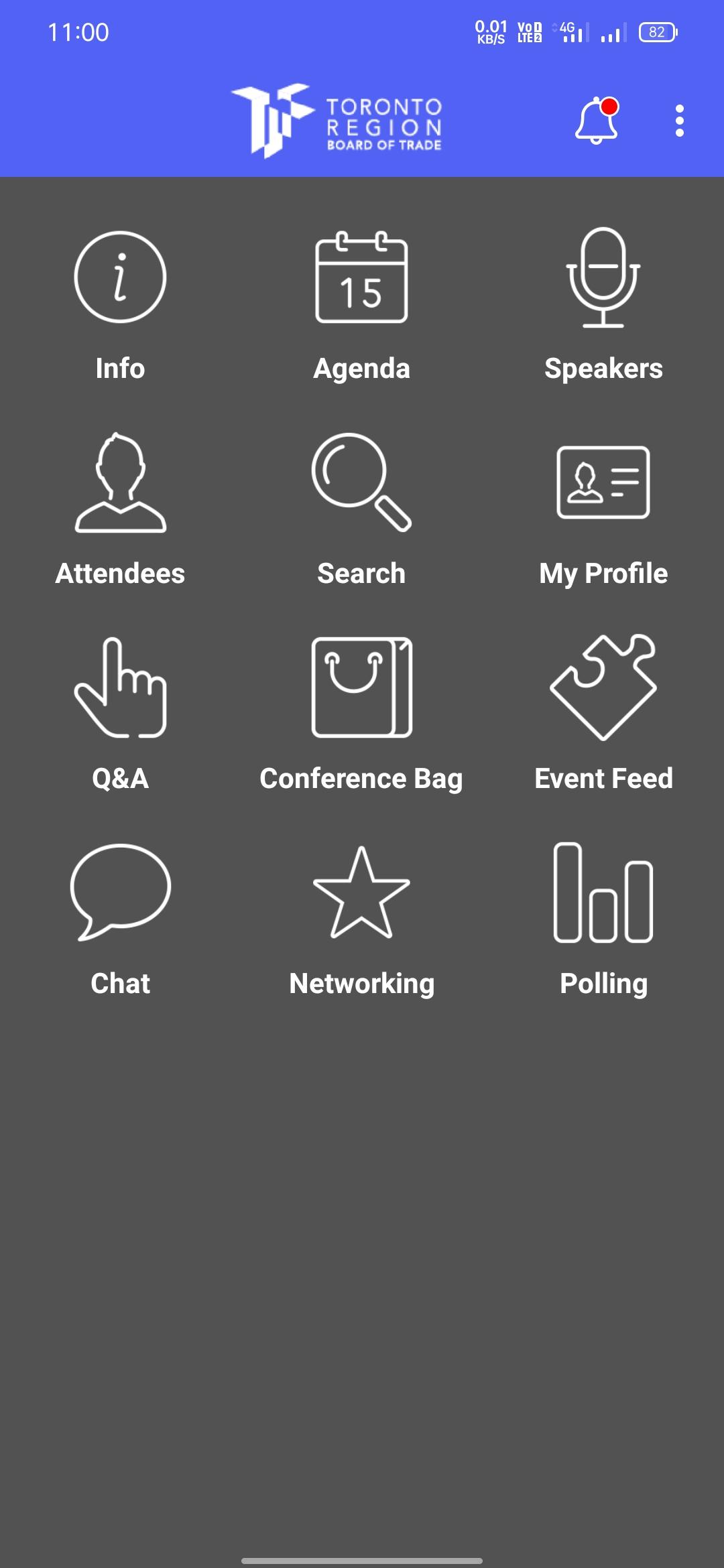724x1568 pixels.
Task: Open the notifications bell
Action: coord(597,121)
